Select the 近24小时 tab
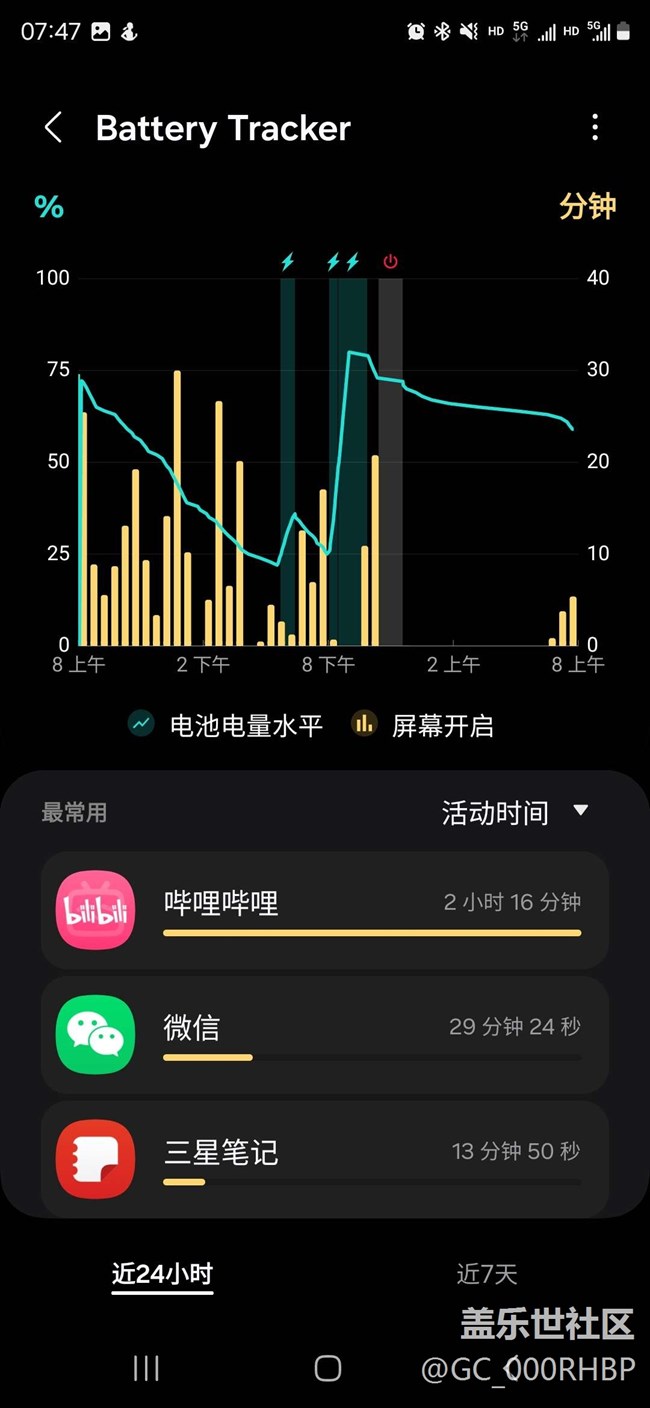 [x=162, y=1274]
